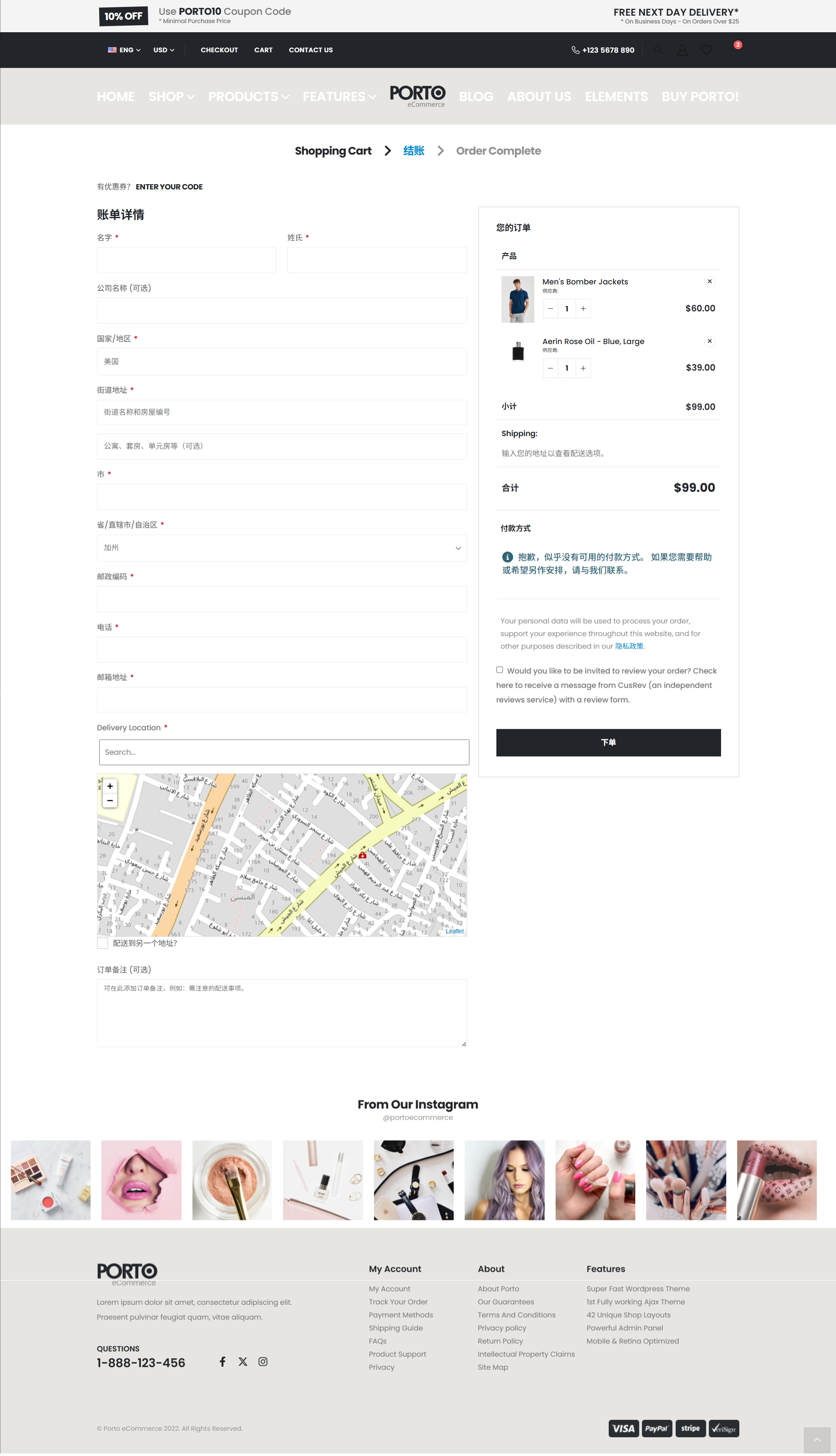Go to Shopping Cart step
836x1456 pixels.
pos(333,151)
